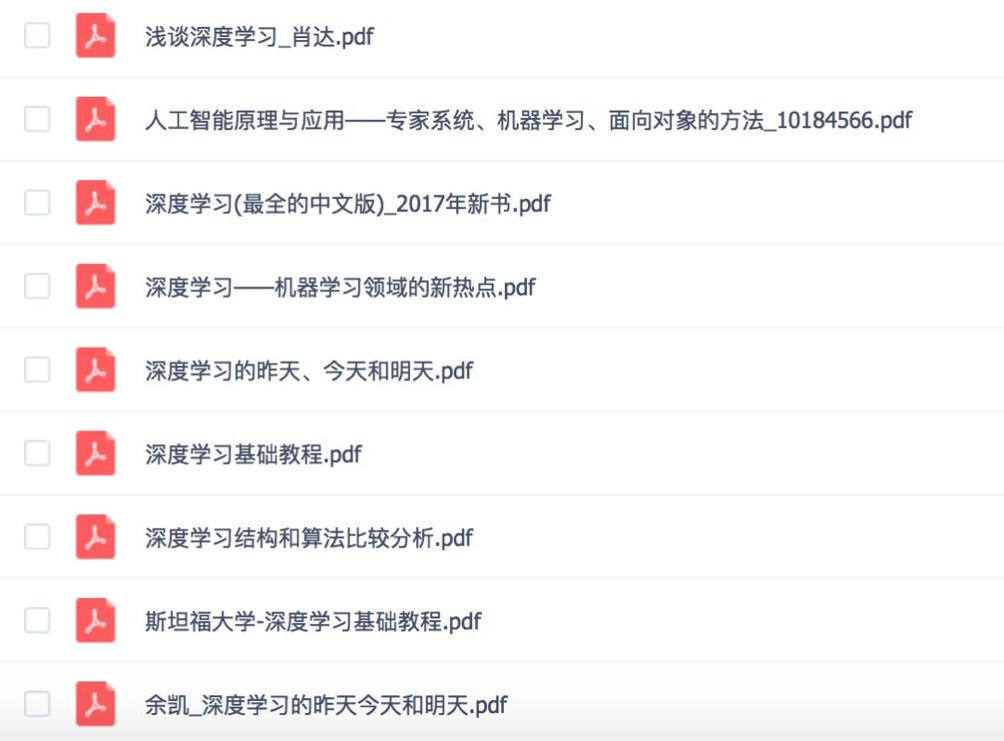The height and width of the screenshot is (741, 1004).
Task: Open 余凯_深度学习的昨天今天和明天.pdf
Action: [x=325, y=705]
